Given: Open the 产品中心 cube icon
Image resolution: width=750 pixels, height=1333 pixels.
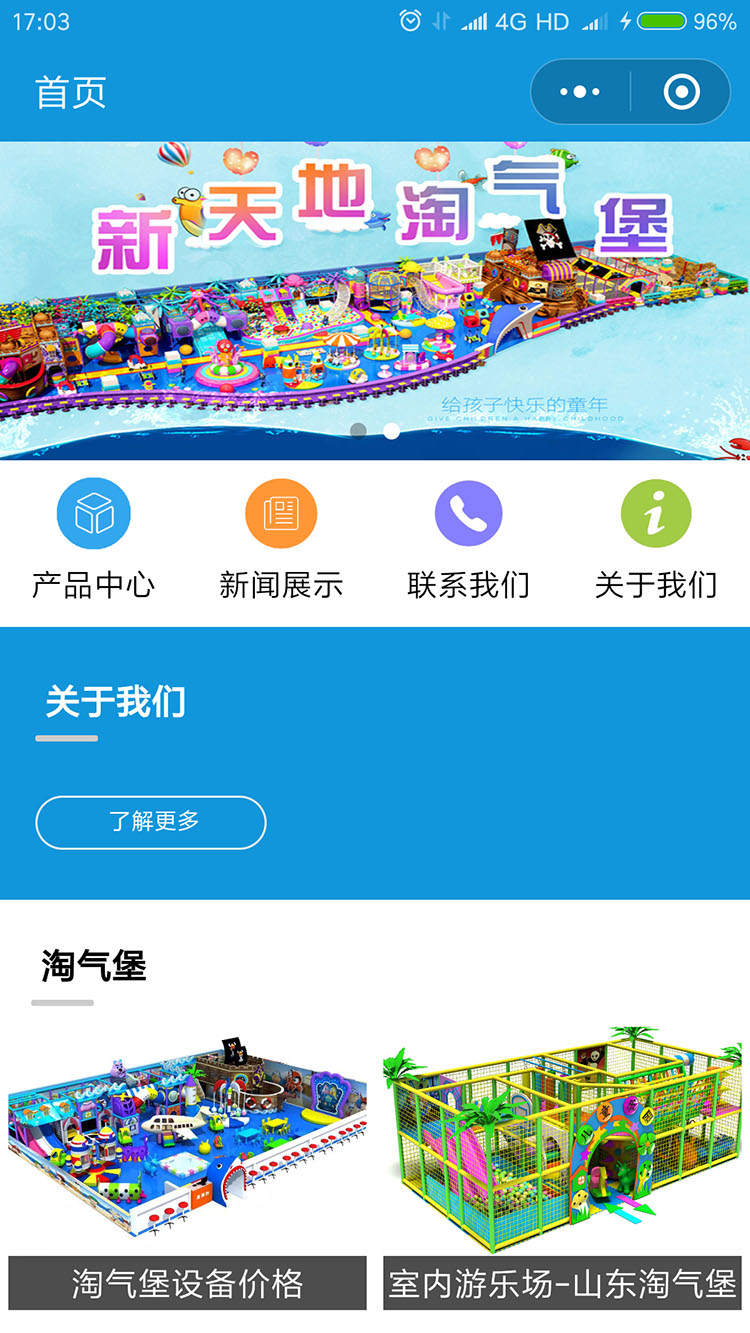Looking at the screenshot, I should (93, 512).
